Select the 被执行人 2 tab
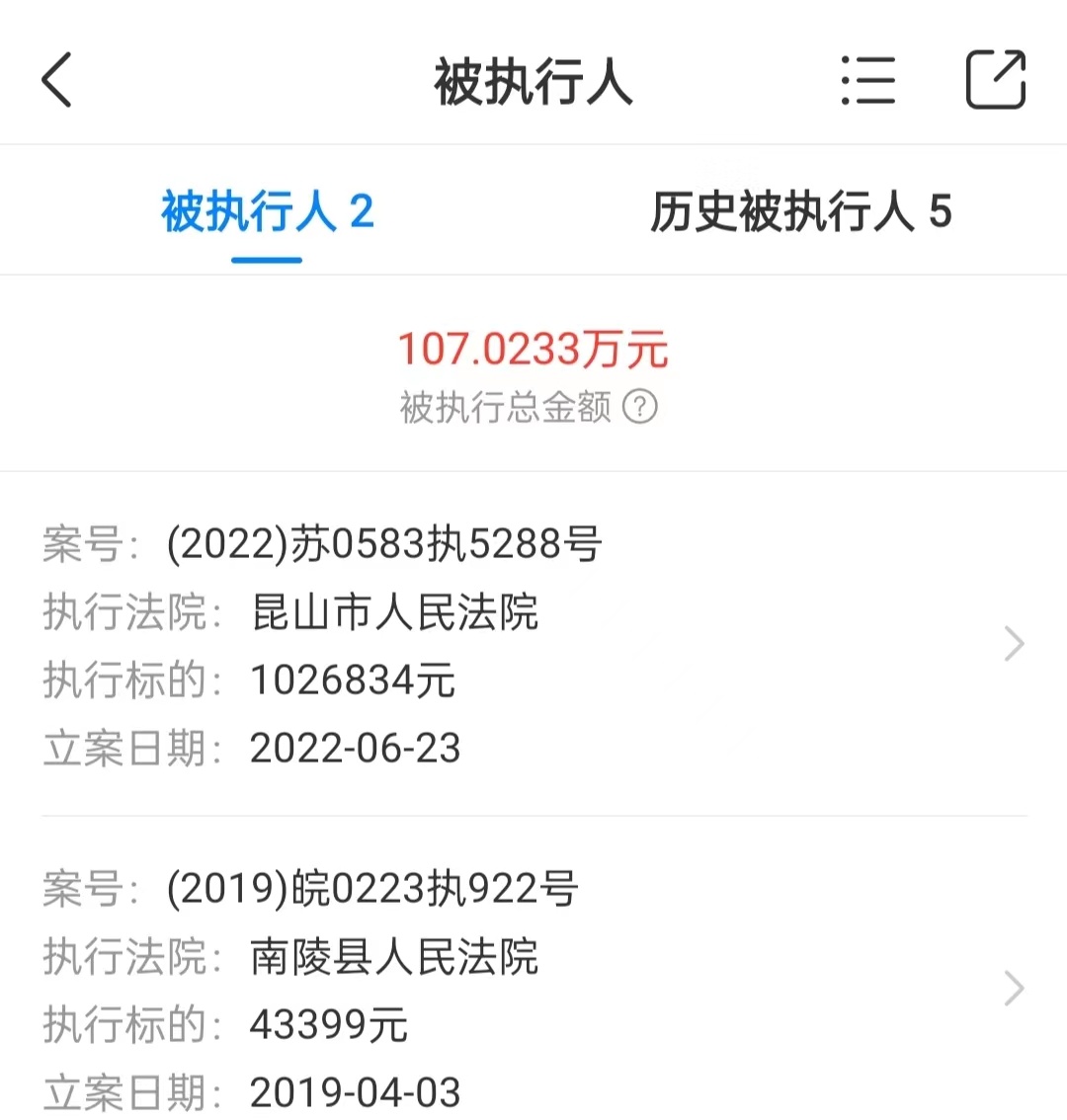1067x1120 pixels. [x=267, y=211]
